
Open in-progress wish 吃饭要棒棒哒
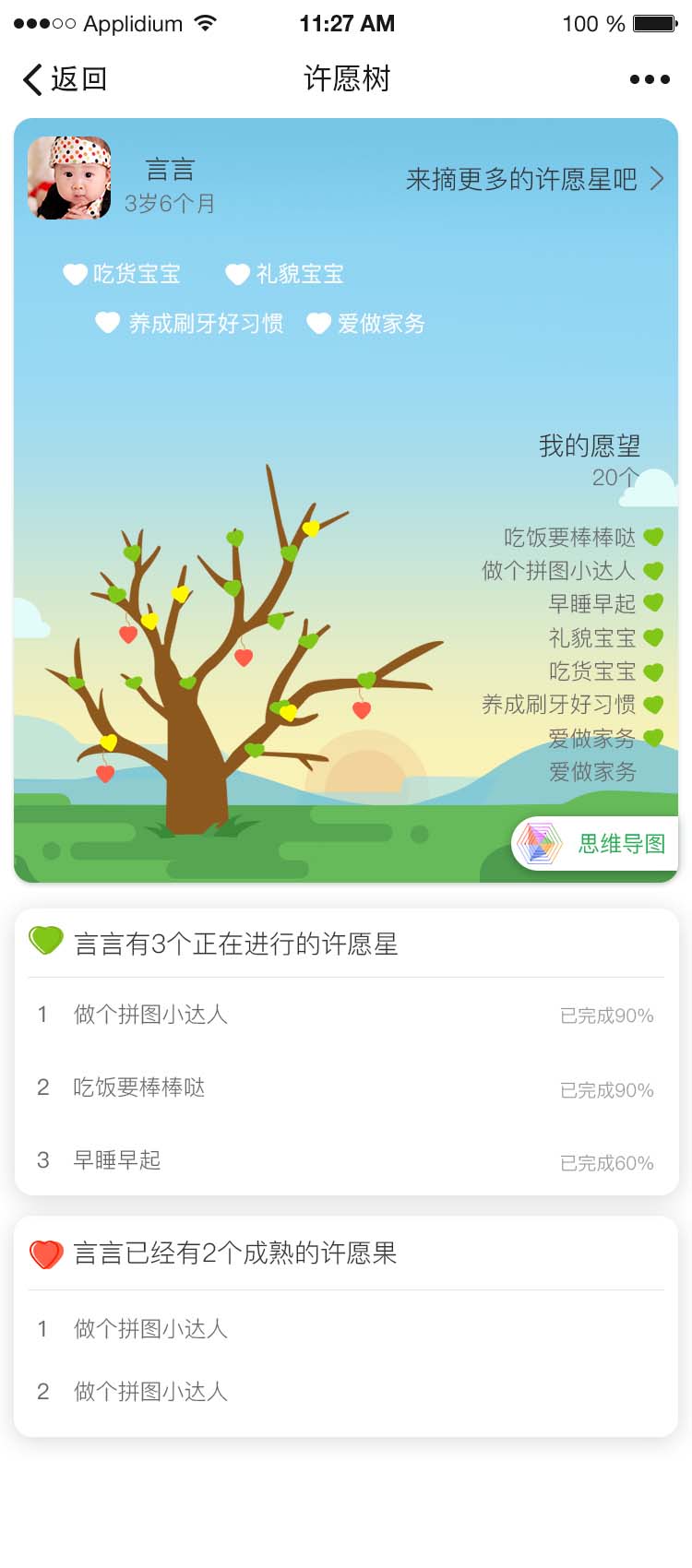coord(139,1087)
